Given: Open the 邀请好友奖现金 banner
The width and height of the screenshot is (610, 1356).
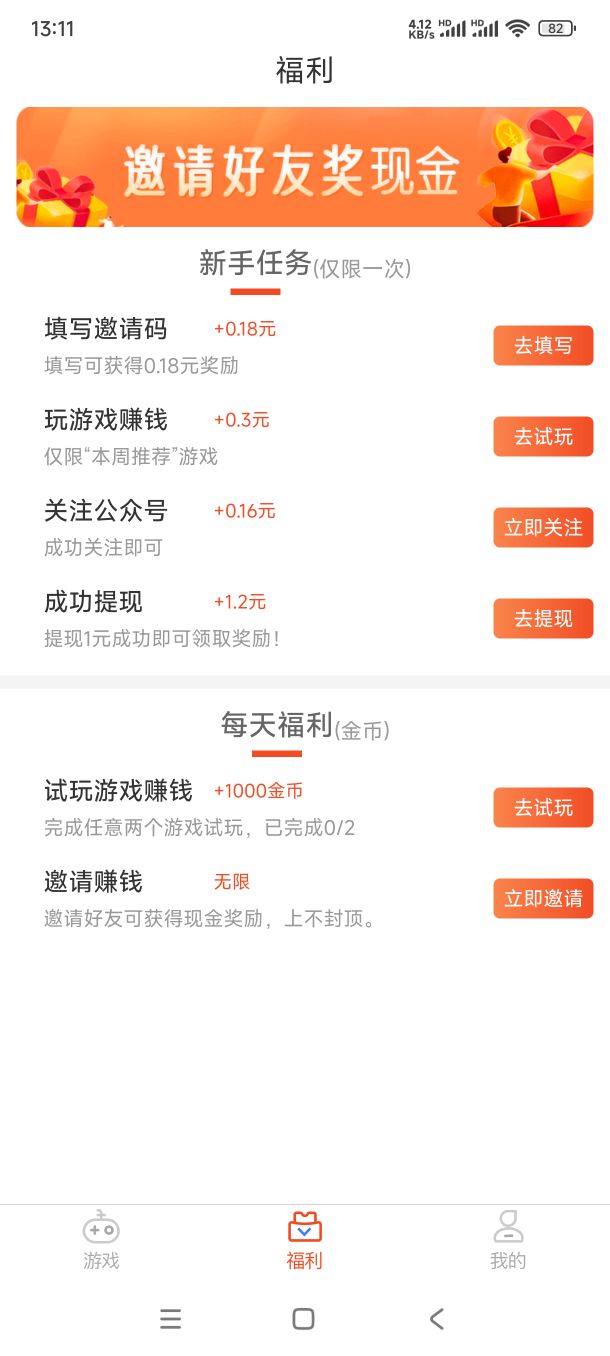Looking at the screenshot, I should (304, 167).
